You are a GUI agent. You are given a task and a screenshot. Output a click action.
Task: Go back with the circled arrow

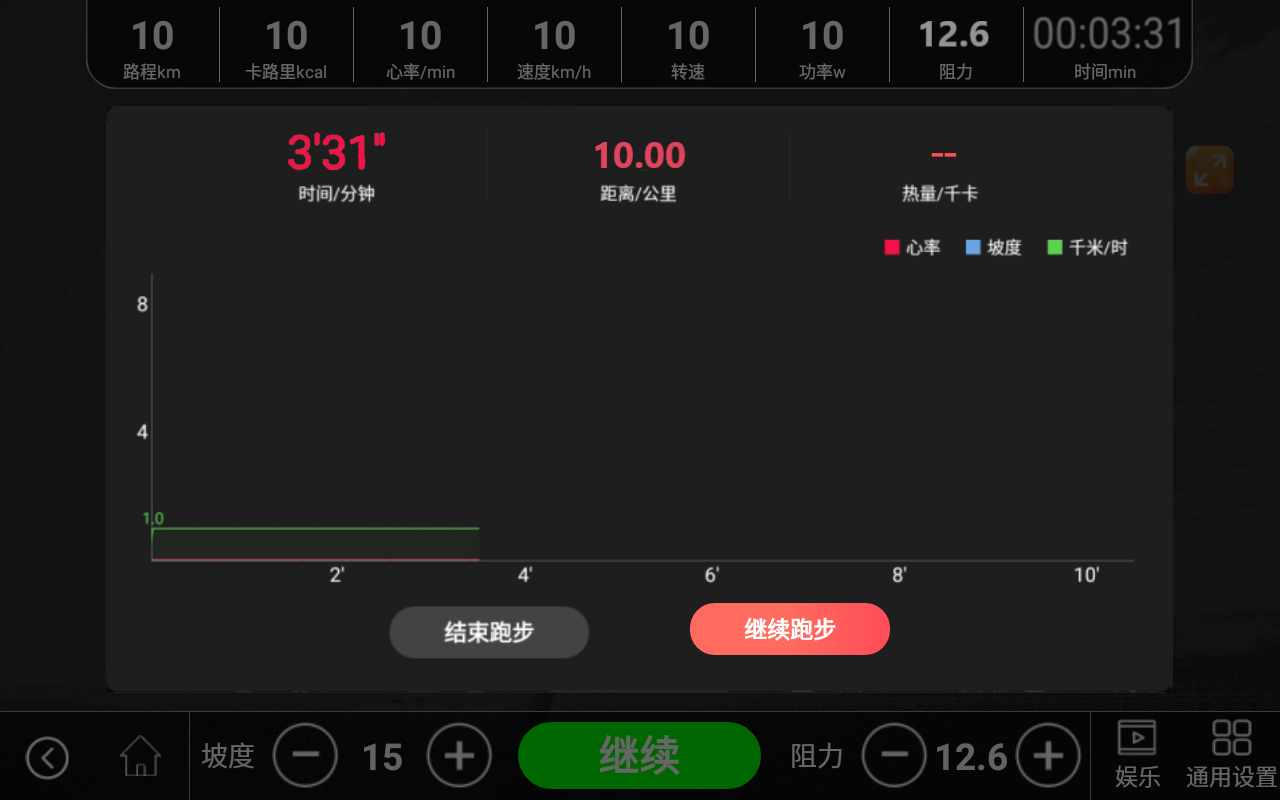pyautogui.click(x=47, y=757)
